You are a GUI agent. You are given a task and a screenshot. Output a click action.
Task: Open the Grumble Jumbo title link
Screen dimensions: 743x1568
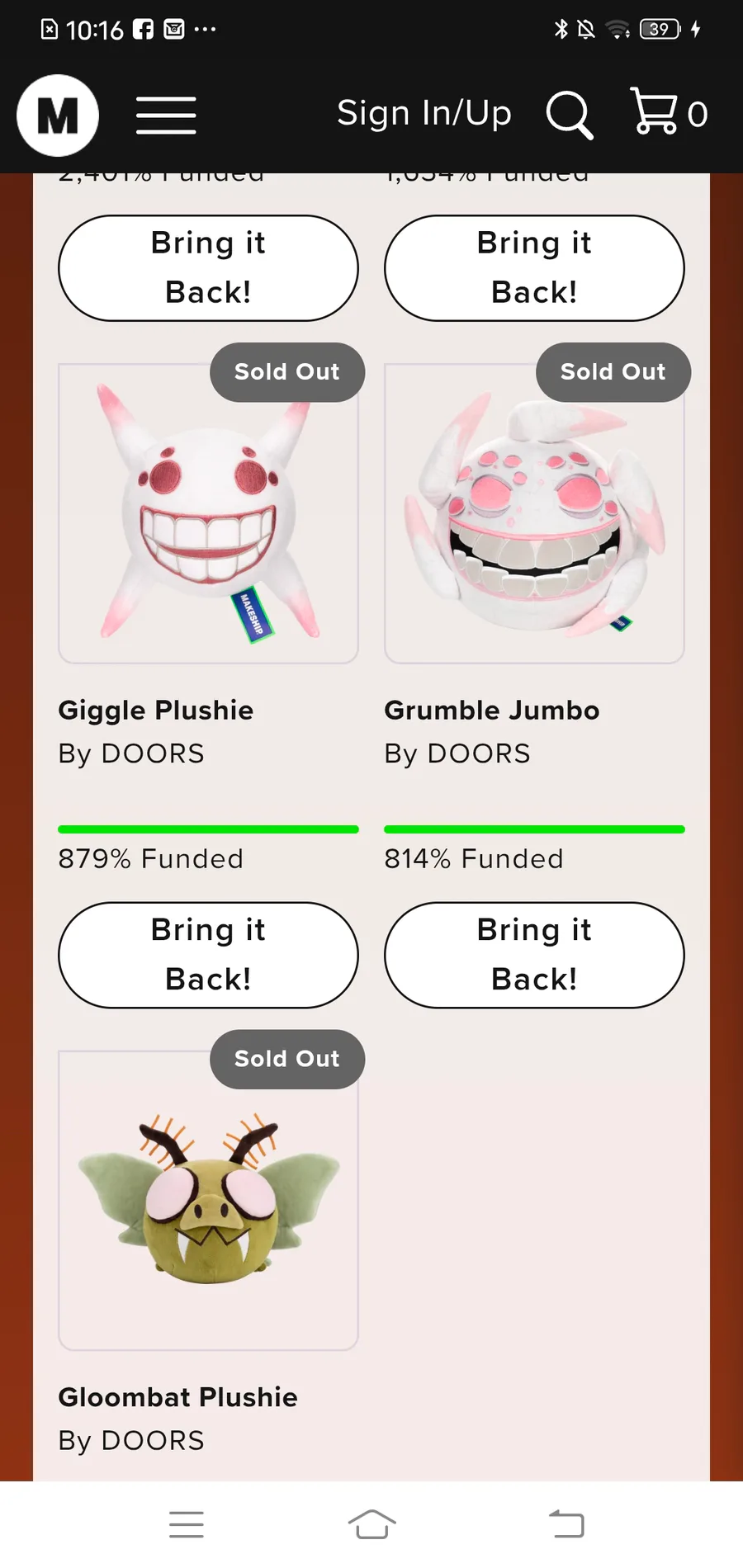tap(492, 711)
